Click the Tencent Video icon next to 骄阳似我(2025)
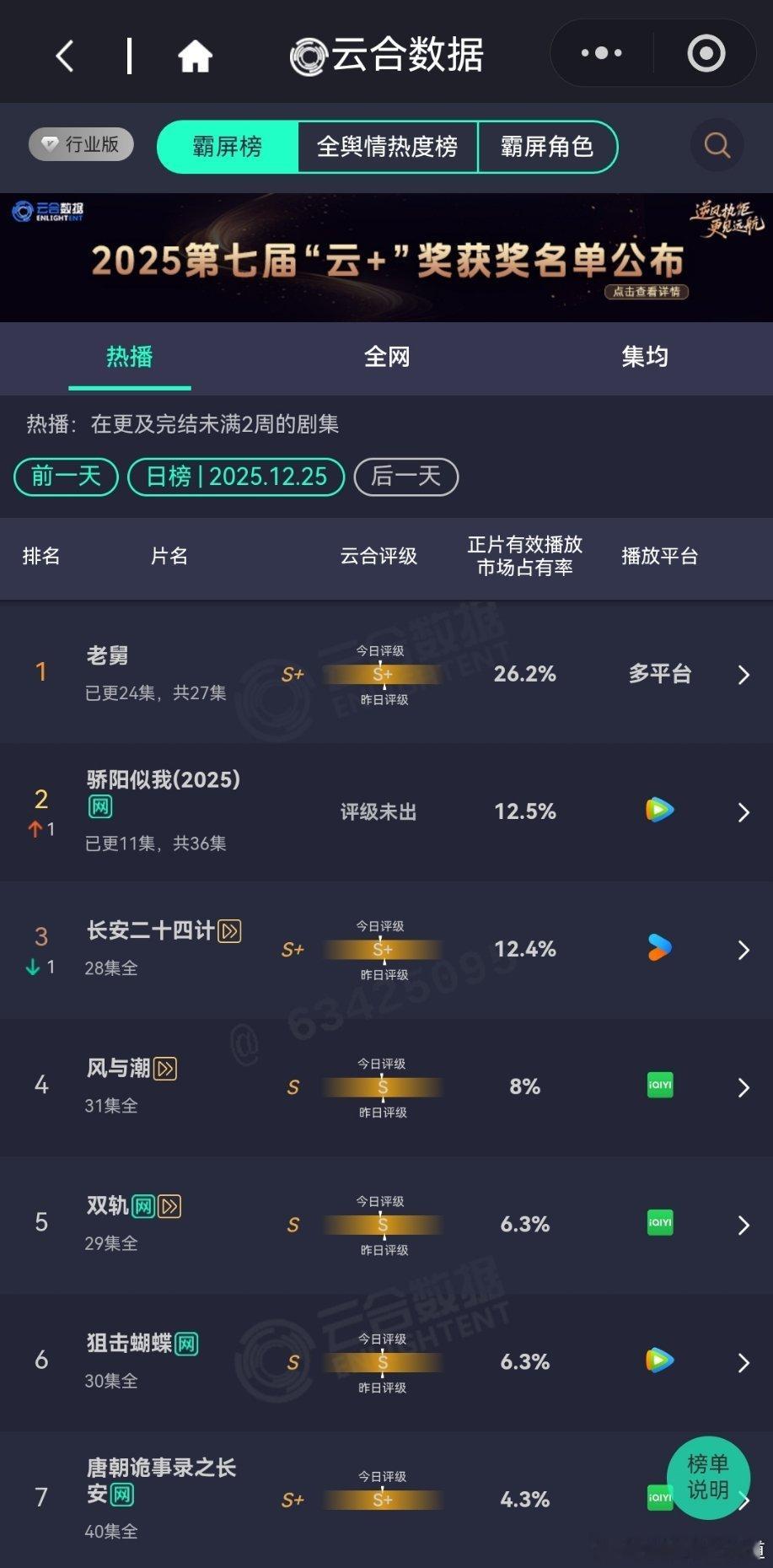 click(659, 810)
